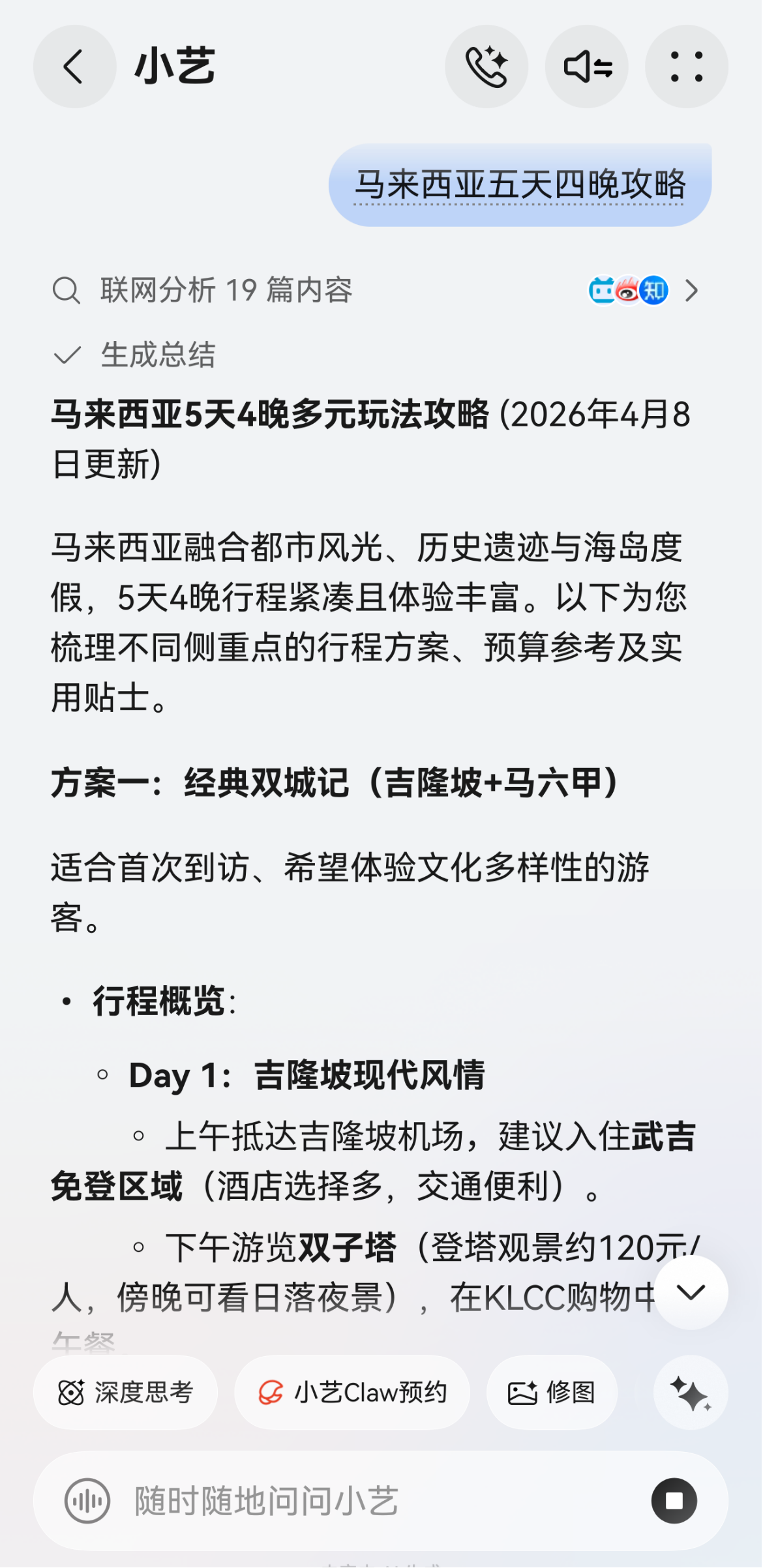Jump to the bottom of the reply
The image size is (763, 1568).
click(691, 1292)
